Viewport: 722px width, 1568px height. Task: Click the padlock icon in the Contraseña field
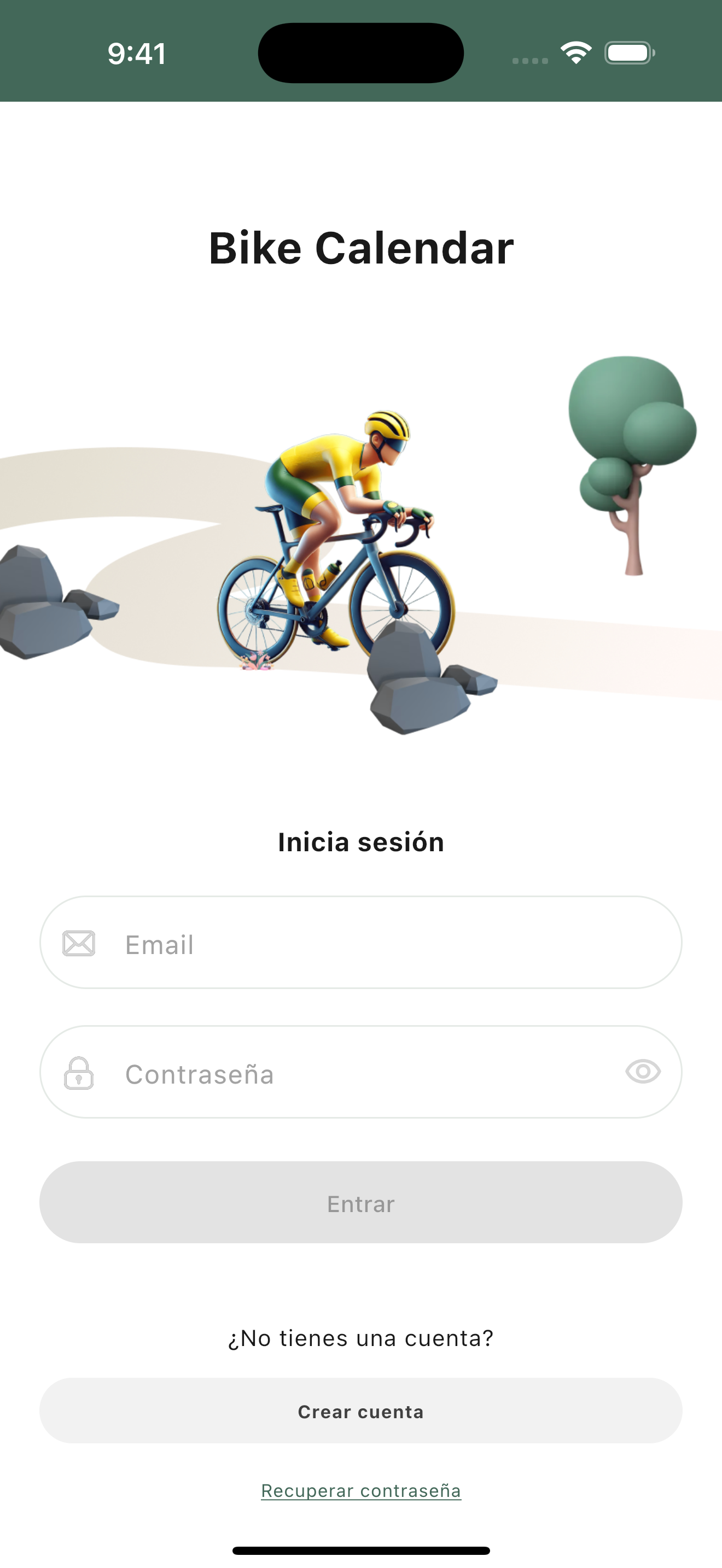click(79, 1073)
